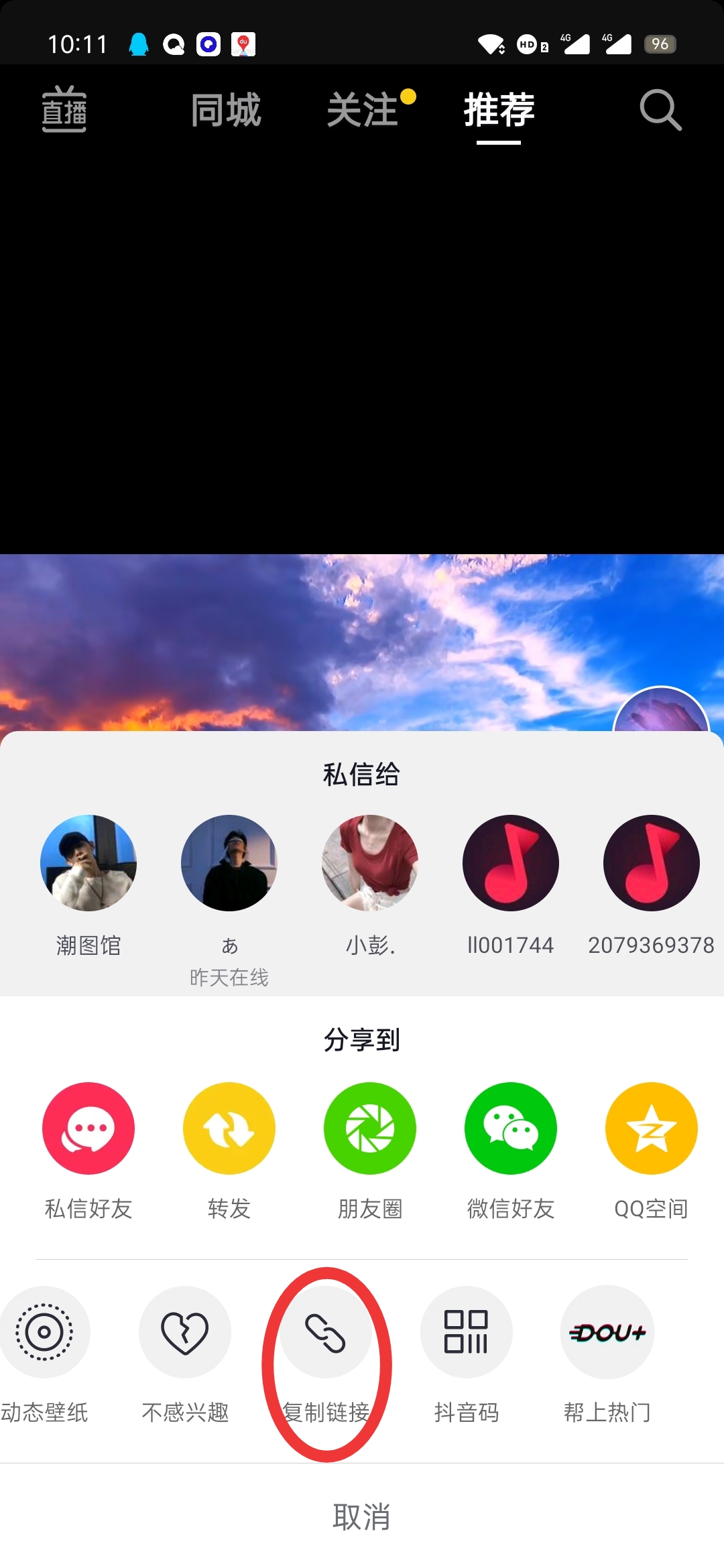Open the 直播 live icon
This screenshot has height=1568, width=724.
coord(64,110)
